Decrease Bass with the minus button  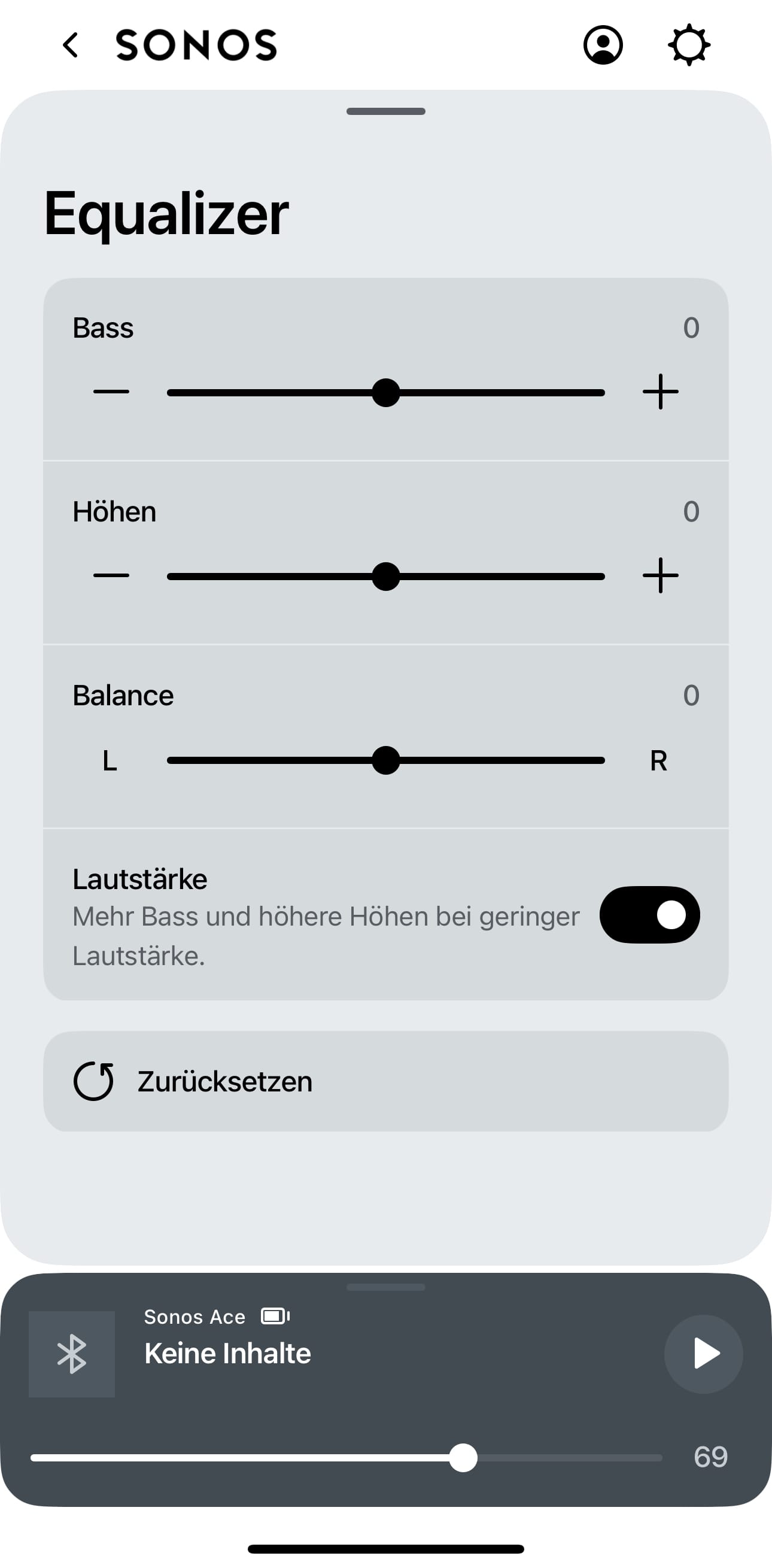[x=111, y=392]
